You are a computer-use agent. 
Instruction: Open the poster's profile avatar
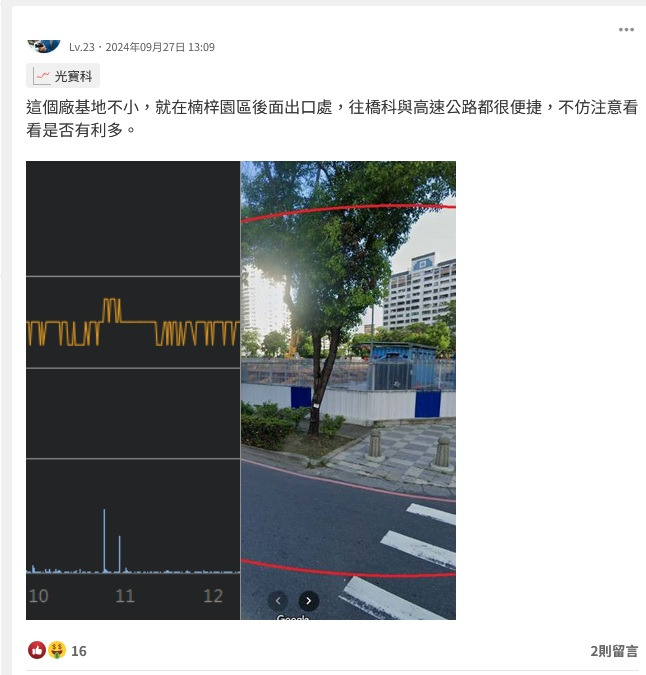tap(44, 46)
